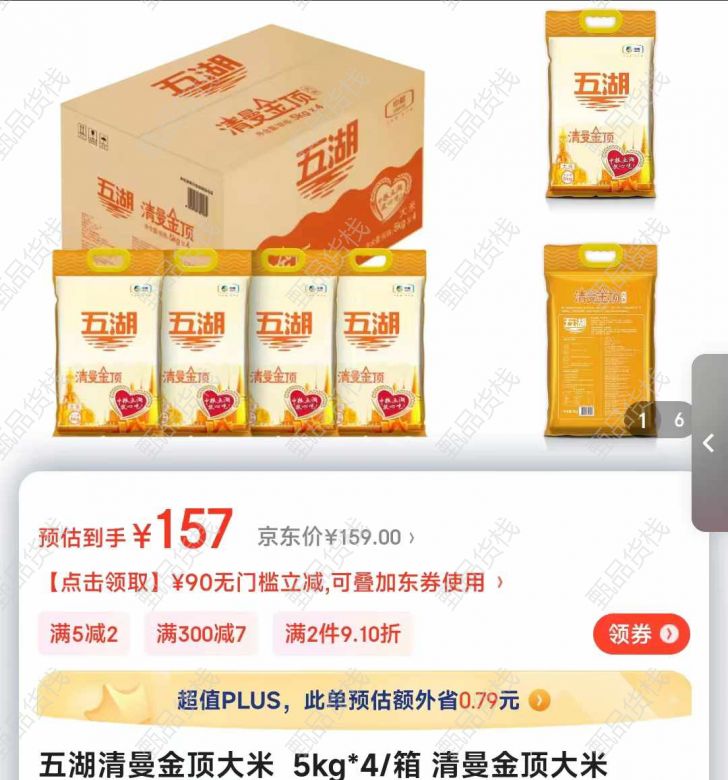Expand the side panel arrow handle
Screen dimensions: 728x780
coord(709,442)
